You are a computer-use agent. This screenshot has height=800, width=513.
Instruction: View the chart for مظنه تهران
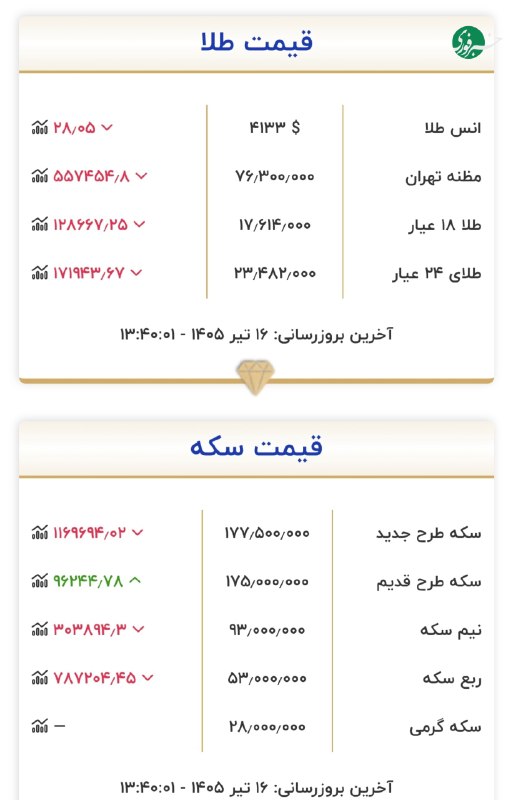tap(40, 176)
